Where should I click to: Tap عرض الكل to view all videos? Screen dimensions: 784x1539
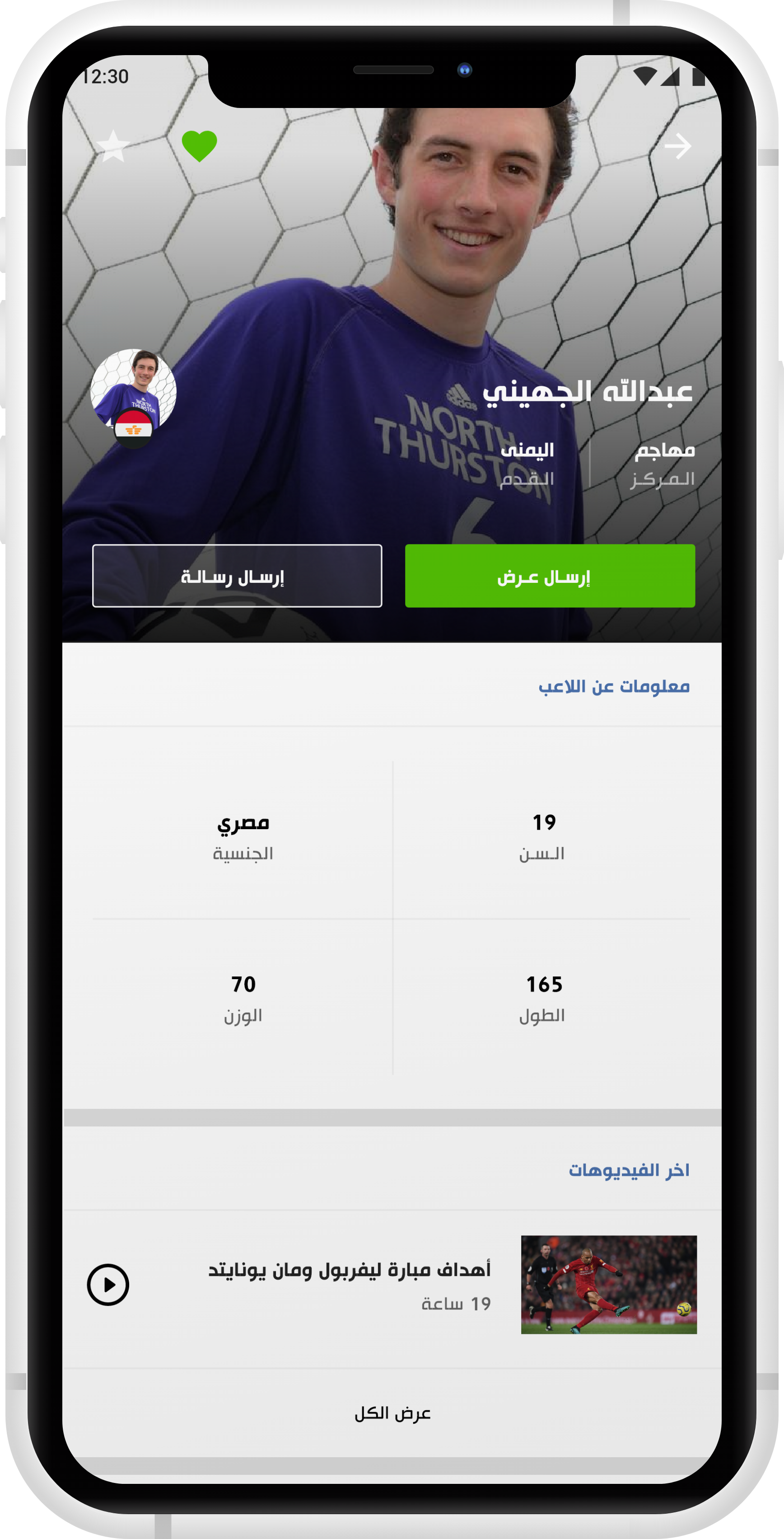click(392, 1413)
